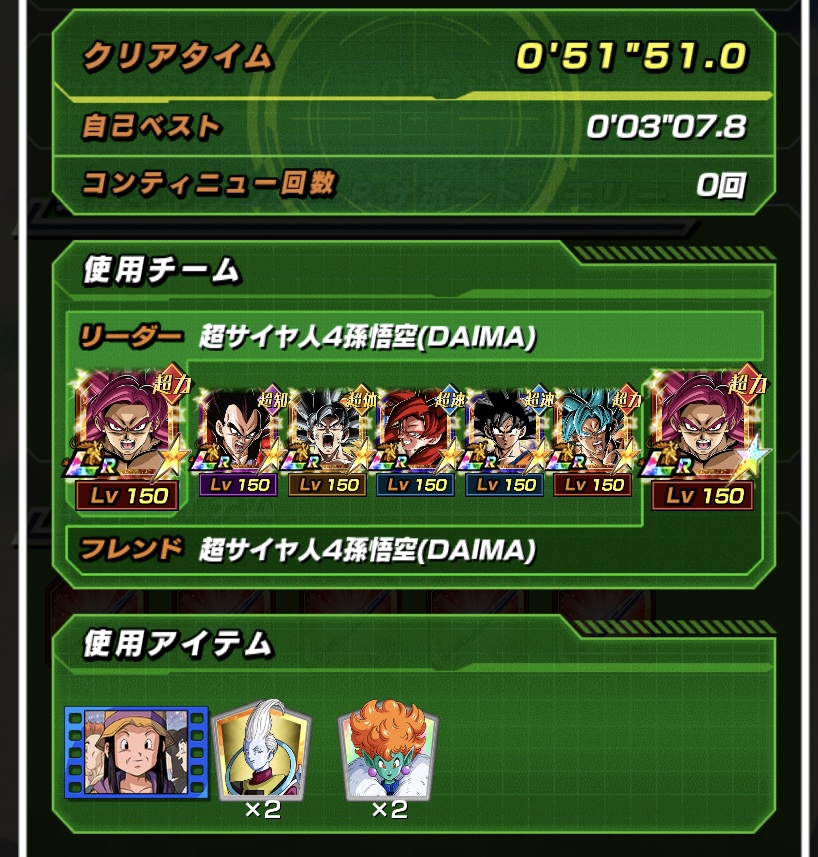The image size is (818, 857).
Task: View the Whis support item ×2
Action: tap(262, 750)
